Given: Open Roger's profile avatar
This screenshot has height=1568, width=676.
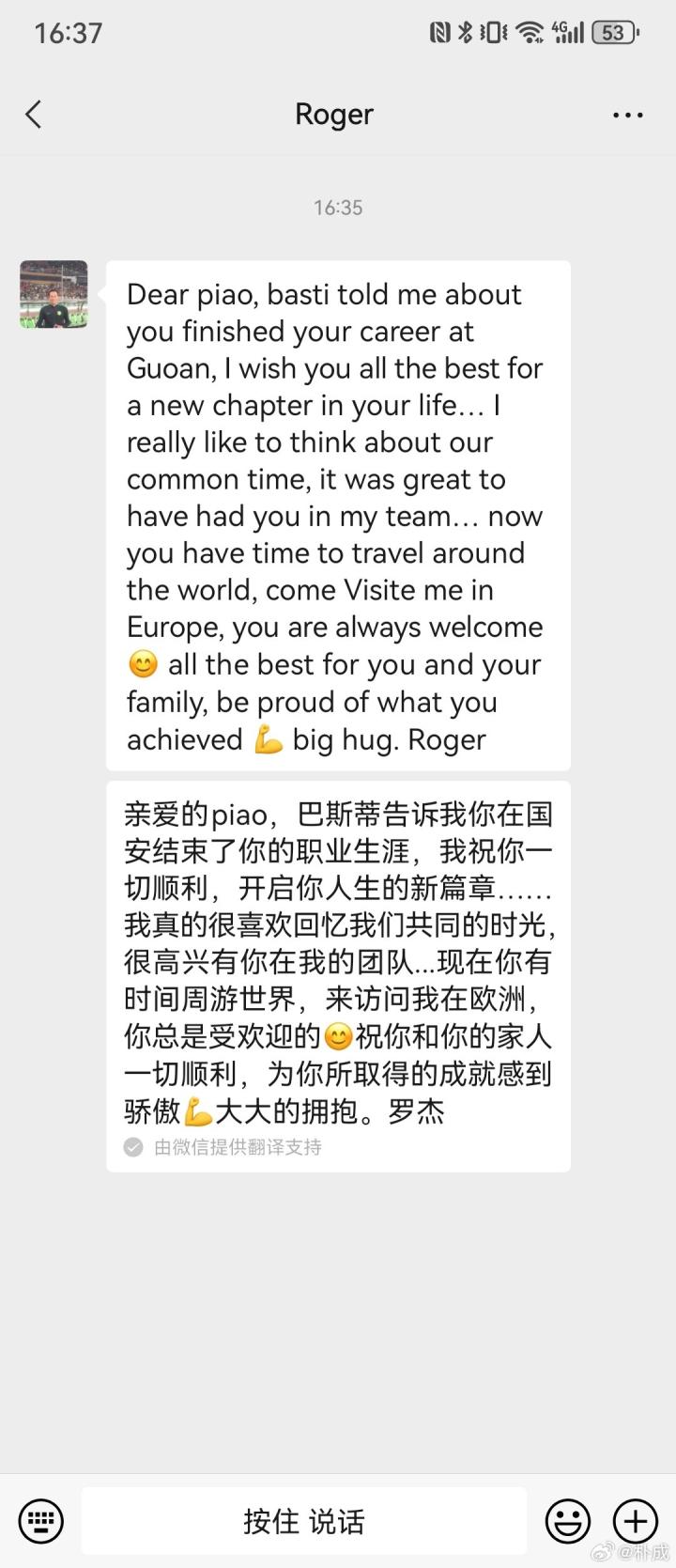Looking at the screenshot, I should pos(54,294).
